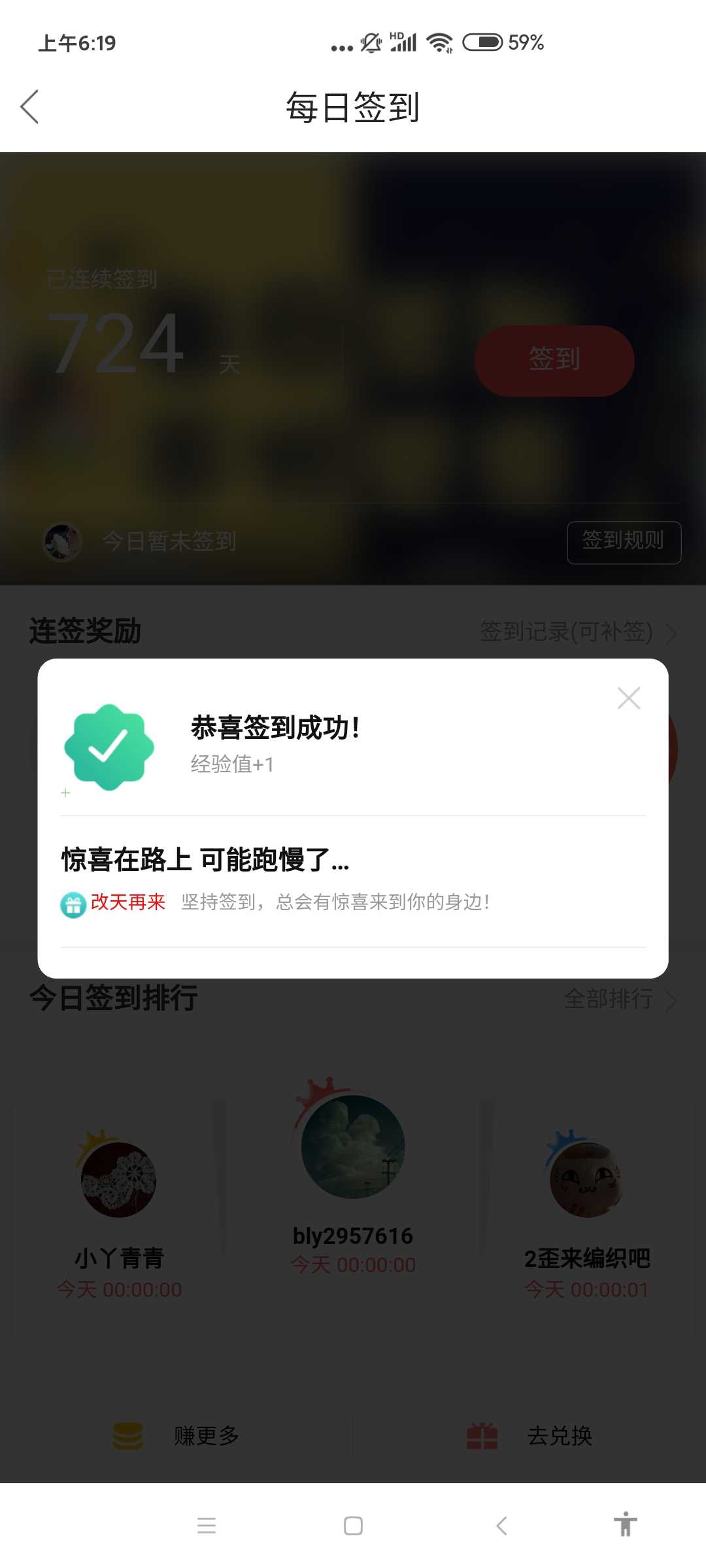Go back from the 每日签到 page
The width and height of the screenshot is (706, 1568).
[29, 106]
